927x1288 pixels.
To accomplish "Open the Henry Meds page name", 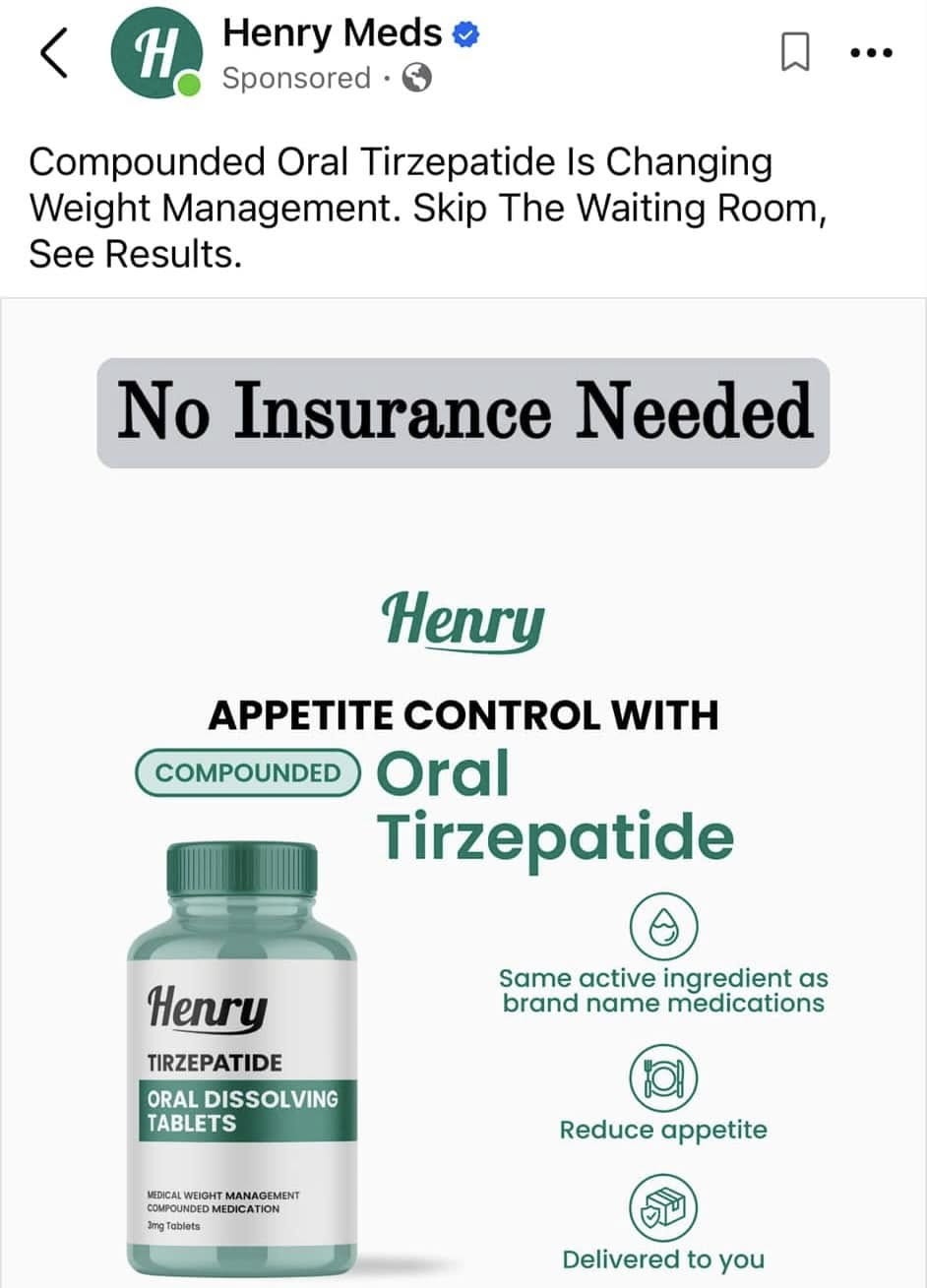I will tap(332, 33).
